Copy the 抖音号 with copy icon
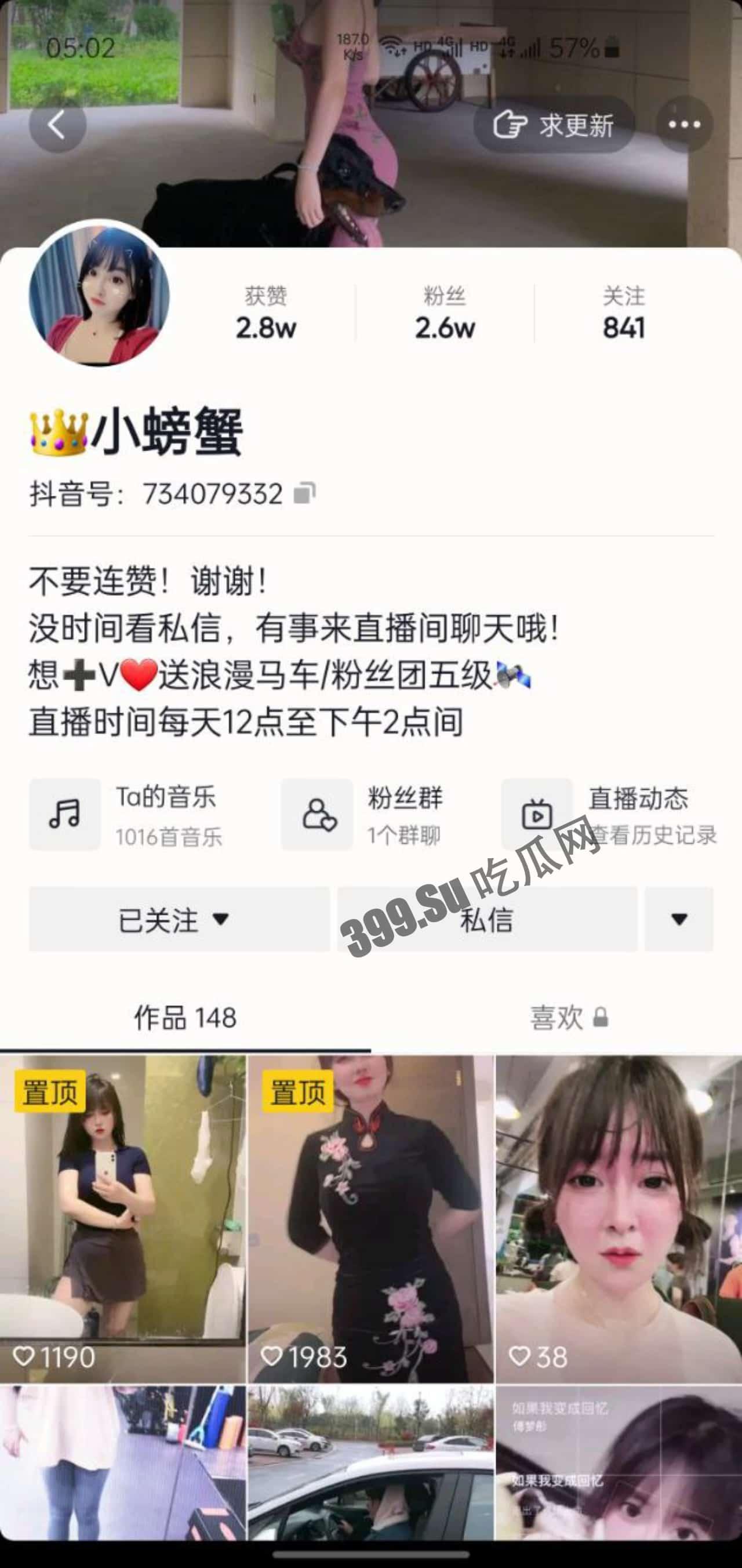The height and width of the screenshot is (1568, 742). 304,493
